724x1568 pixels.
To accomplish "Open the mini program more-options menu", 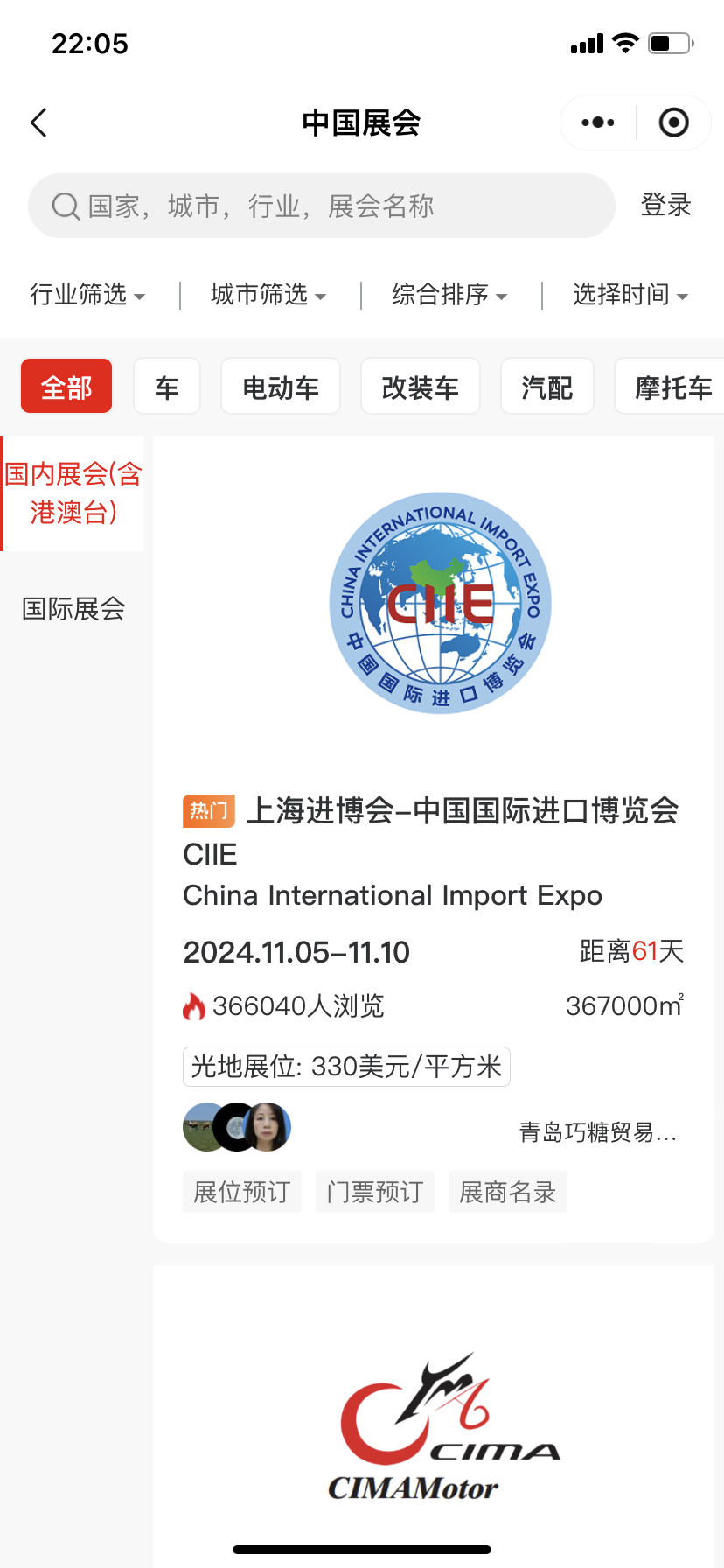I will tap(598, 122).
